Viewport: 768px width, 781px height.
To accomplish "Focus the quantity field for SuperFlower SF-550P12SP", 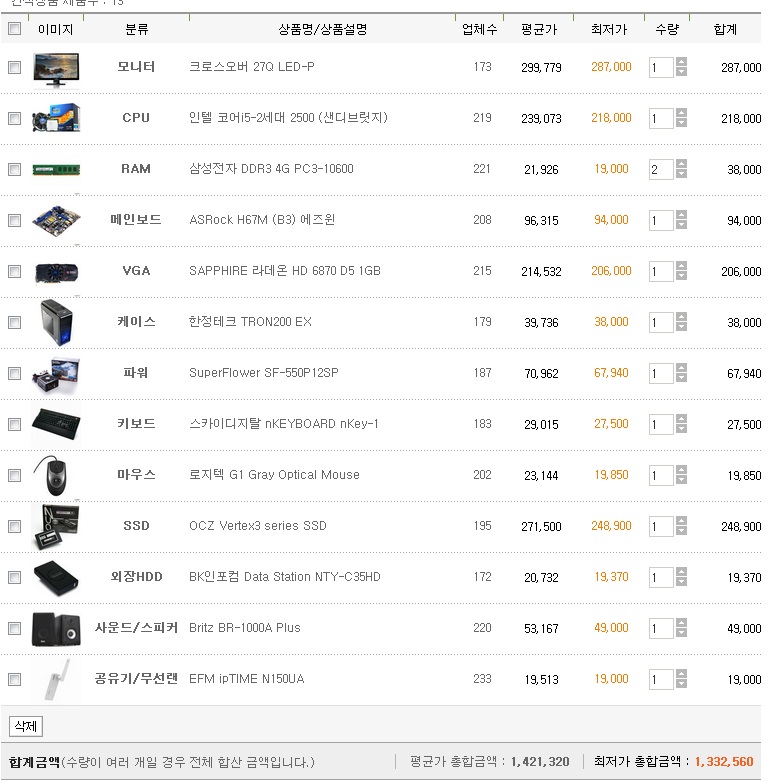I will [660, 374].
